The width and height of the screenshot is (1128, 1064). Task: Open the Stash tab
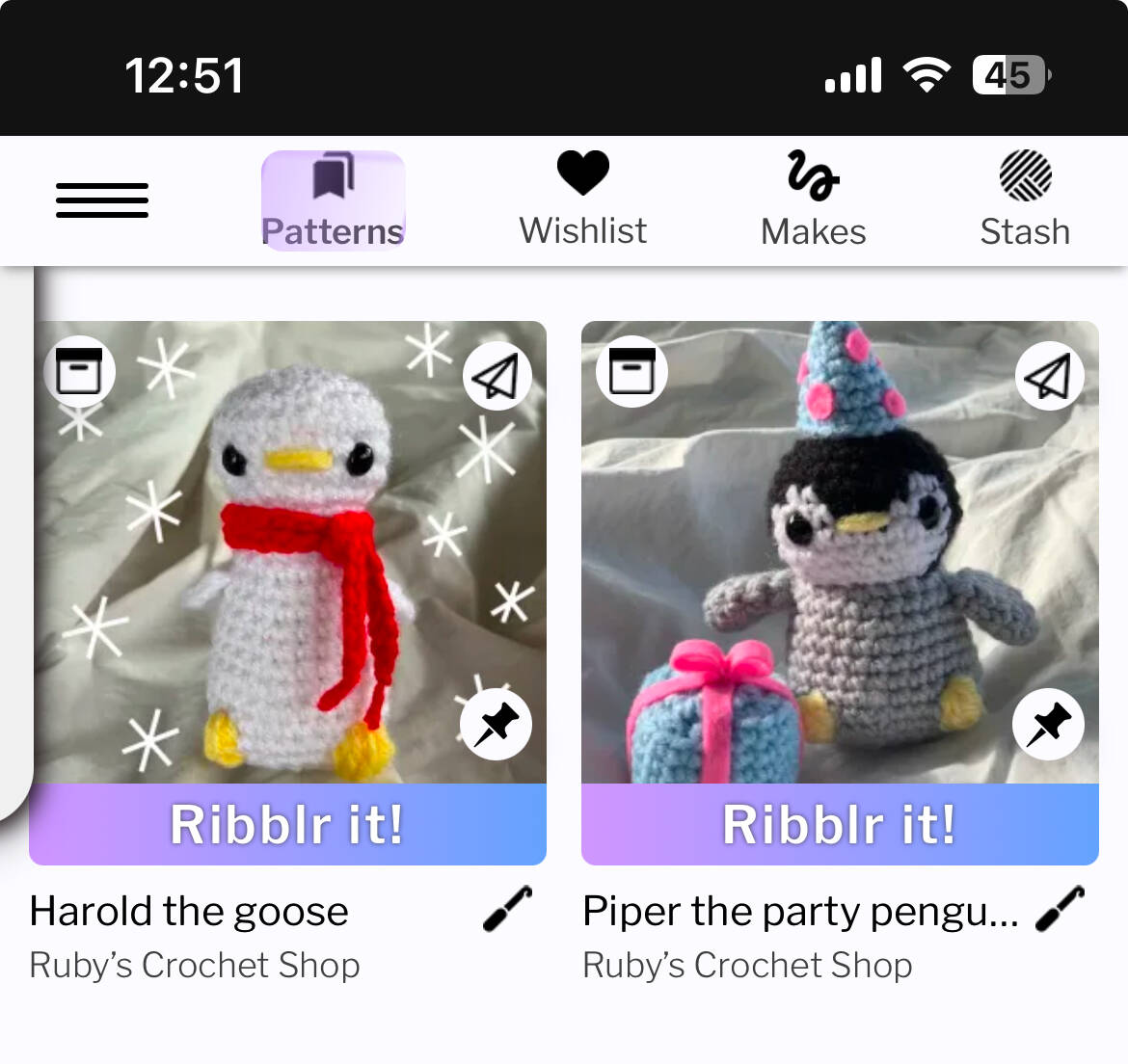click(x=1025, y=200)
